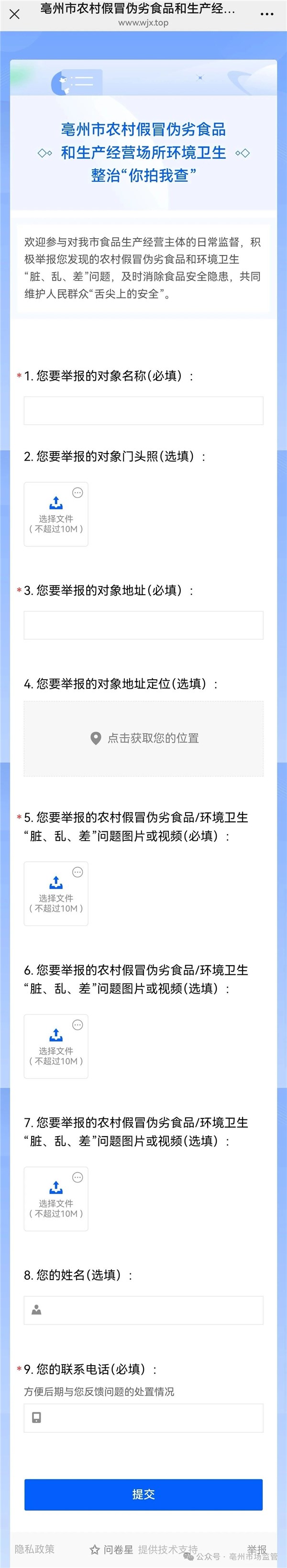Open more options on 门头照 upload box
287x1568 pixels.
pos(78,492)
